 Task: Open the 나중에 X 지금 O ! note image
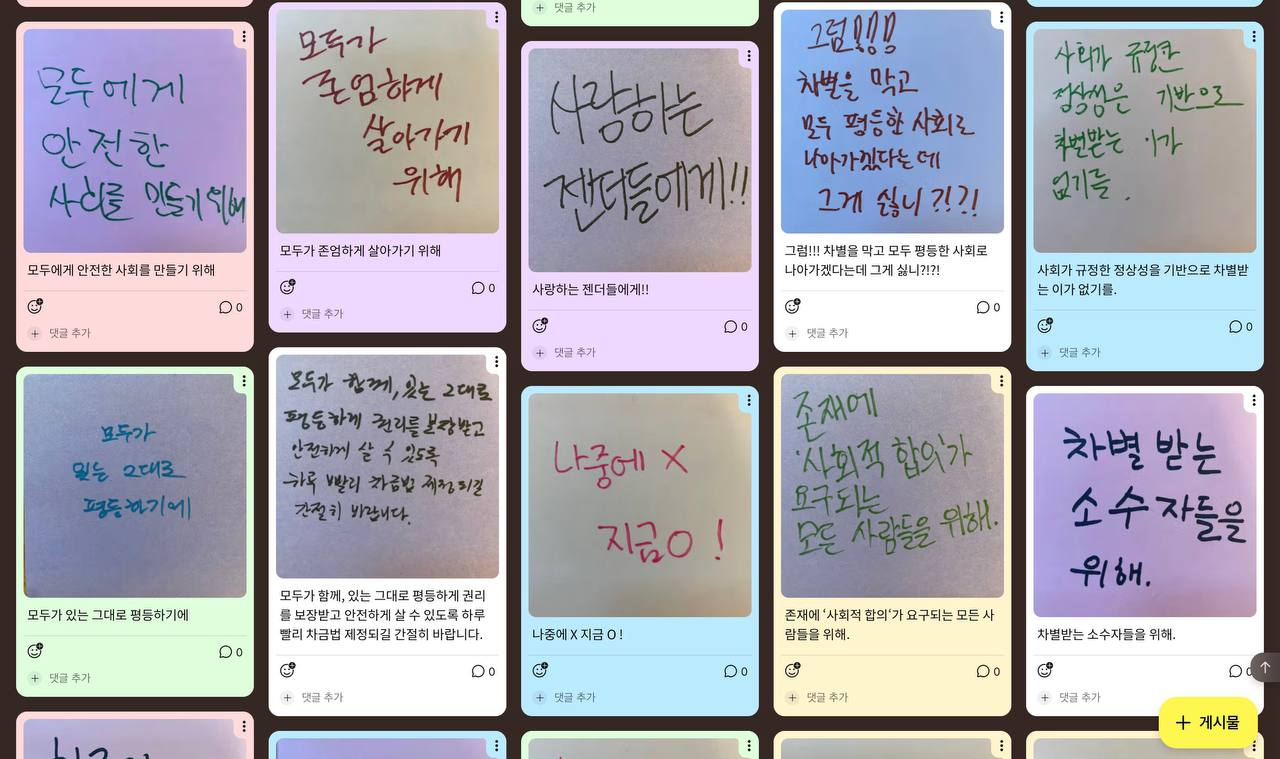coord(639,504)
